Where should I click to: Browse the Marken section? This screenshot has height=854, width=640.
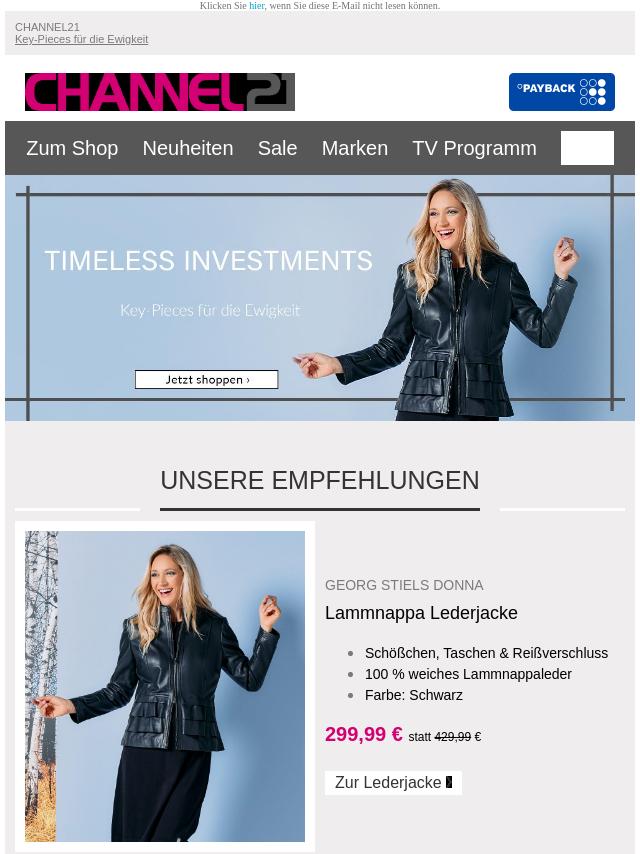pyautogui.click(x=354, y=148)
